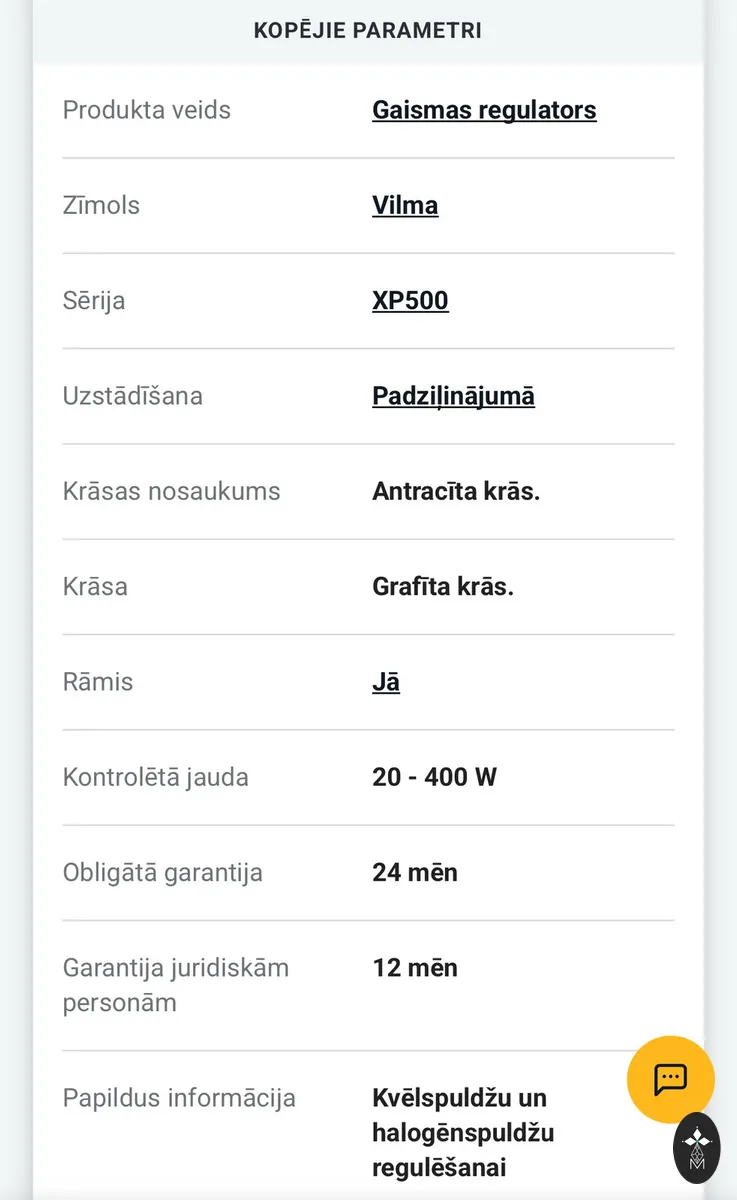This screenshot has height=1200, width=737.
Task: Tap the Padziļinājumā installation link
Action: click(x=453, y=396)
